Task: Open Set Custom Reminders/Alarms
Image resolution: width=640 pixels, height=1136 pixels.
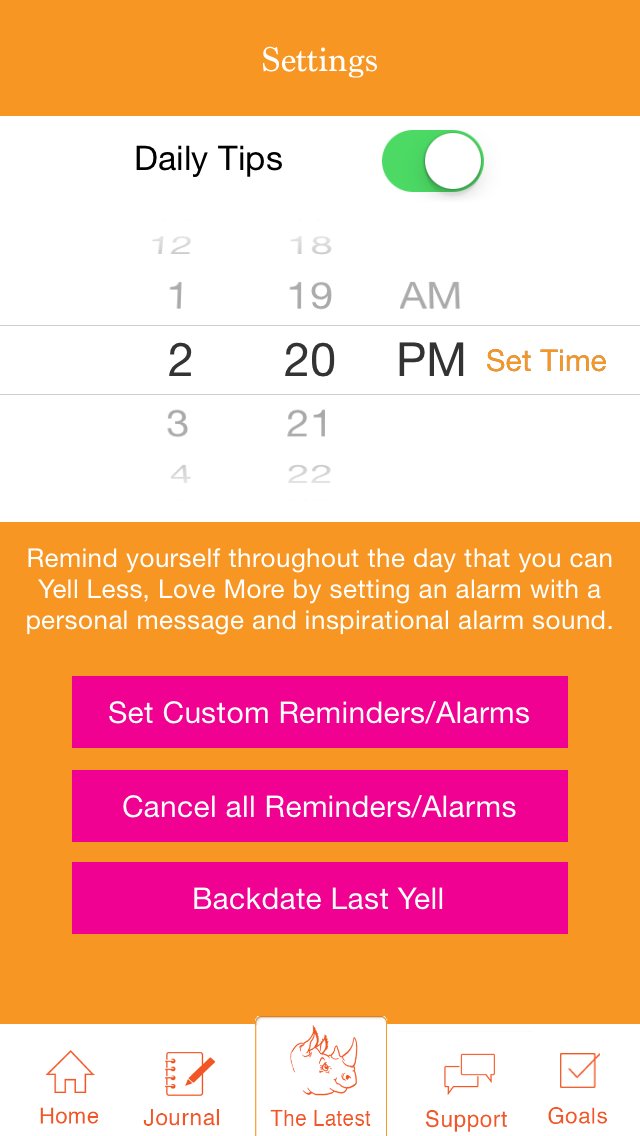Action: (320, 712)
